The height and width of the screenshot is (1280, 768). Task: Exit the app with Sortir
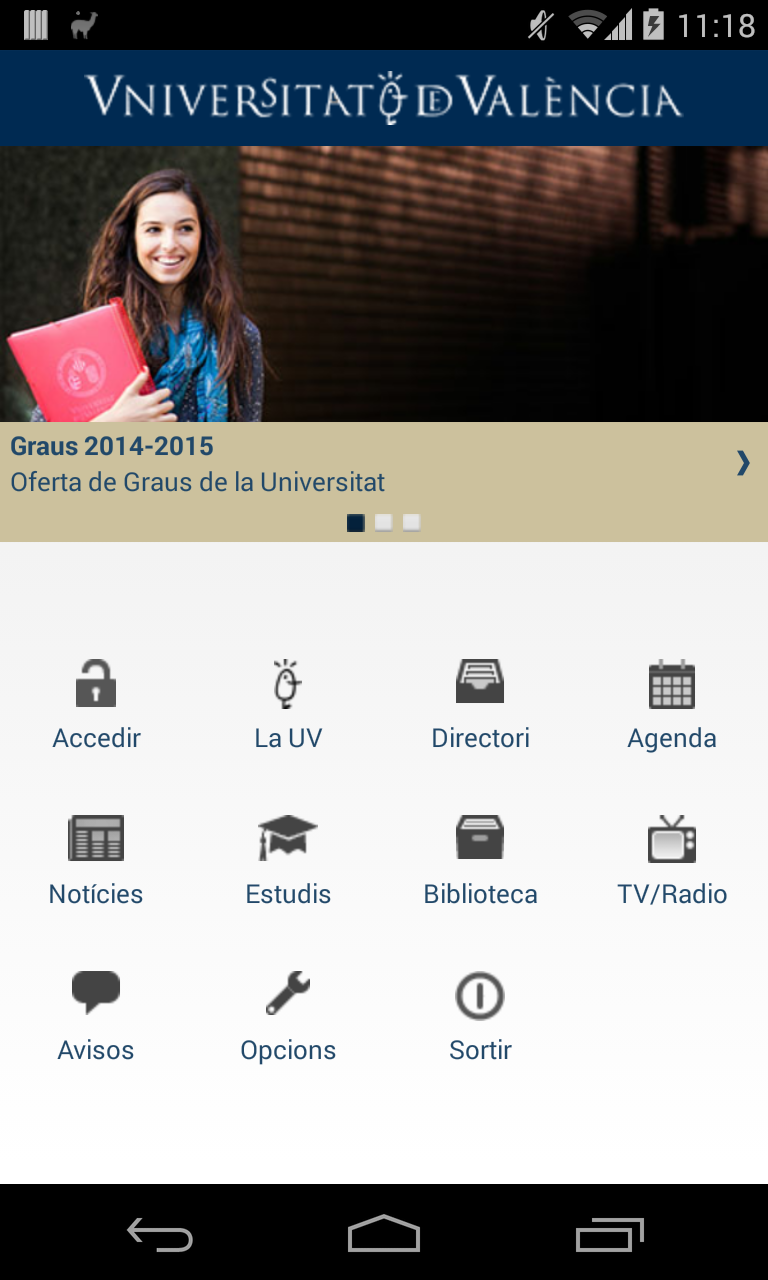(x=480, y=1017)
